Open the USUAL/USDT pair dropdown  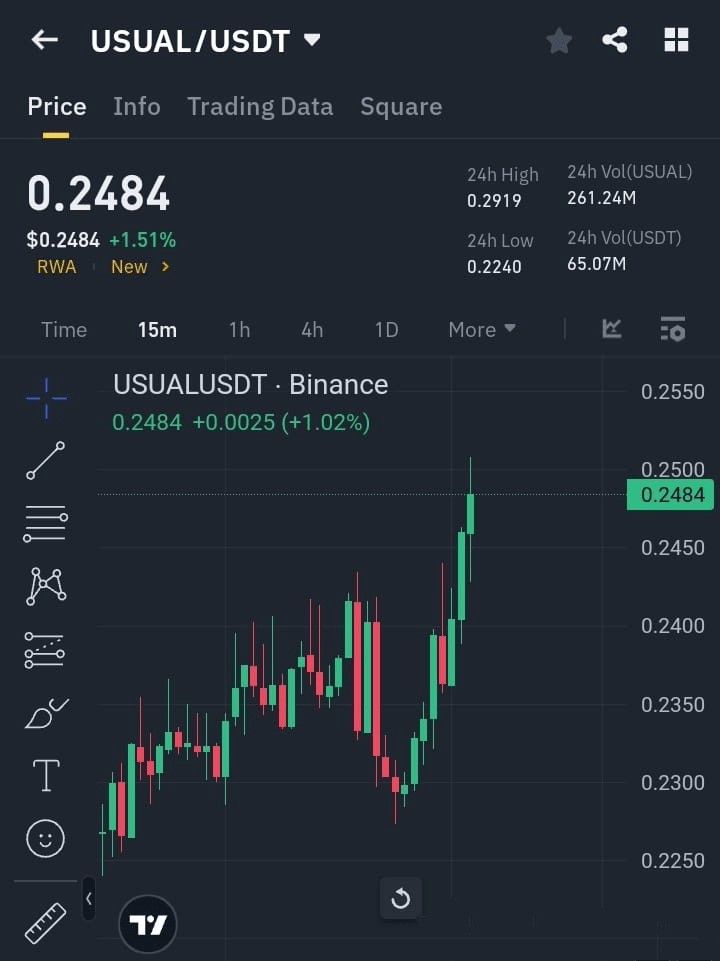(x=312, y=40)
